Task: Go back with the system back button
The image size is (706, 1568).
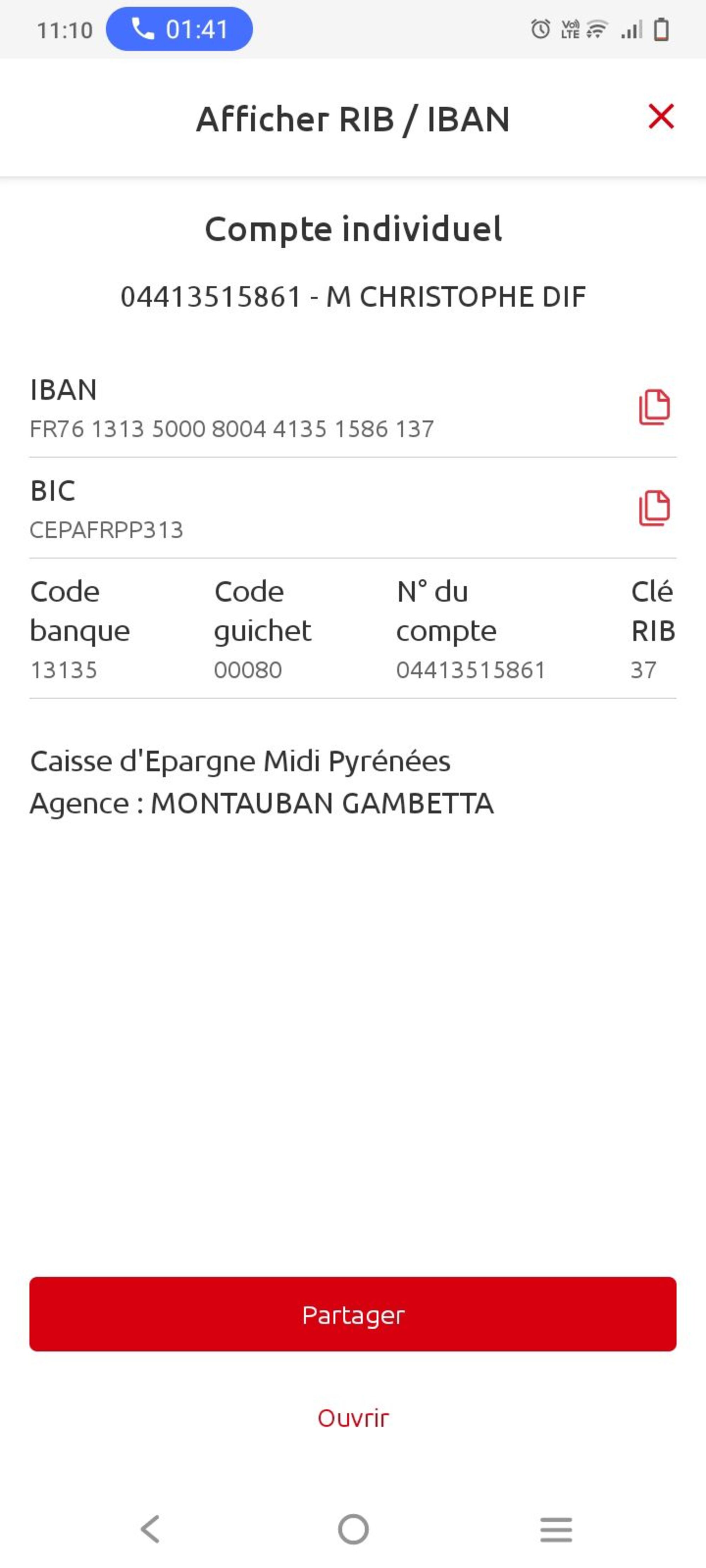Action: [x=150, y=1529]
